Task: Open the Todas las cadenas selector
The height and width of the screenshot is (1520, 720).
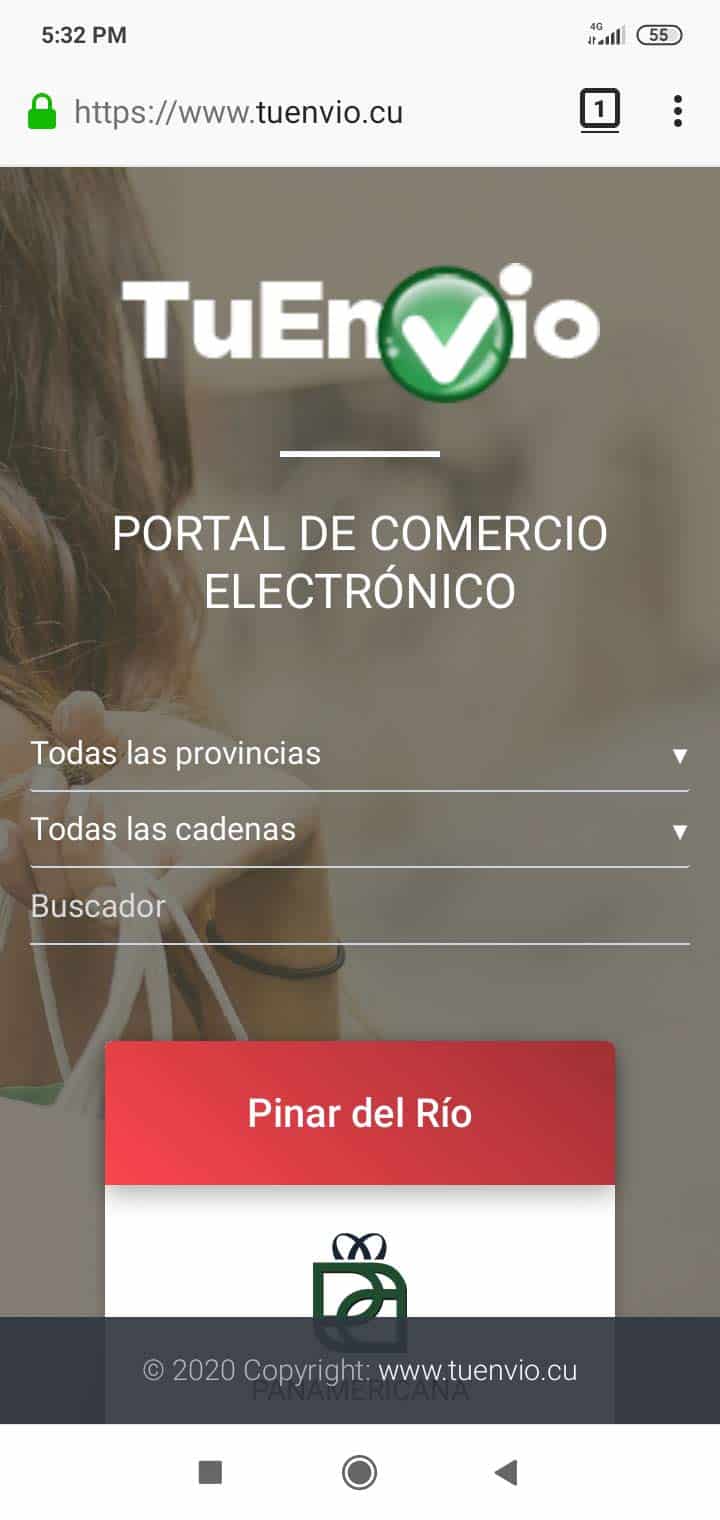Action: click(360, 829)
